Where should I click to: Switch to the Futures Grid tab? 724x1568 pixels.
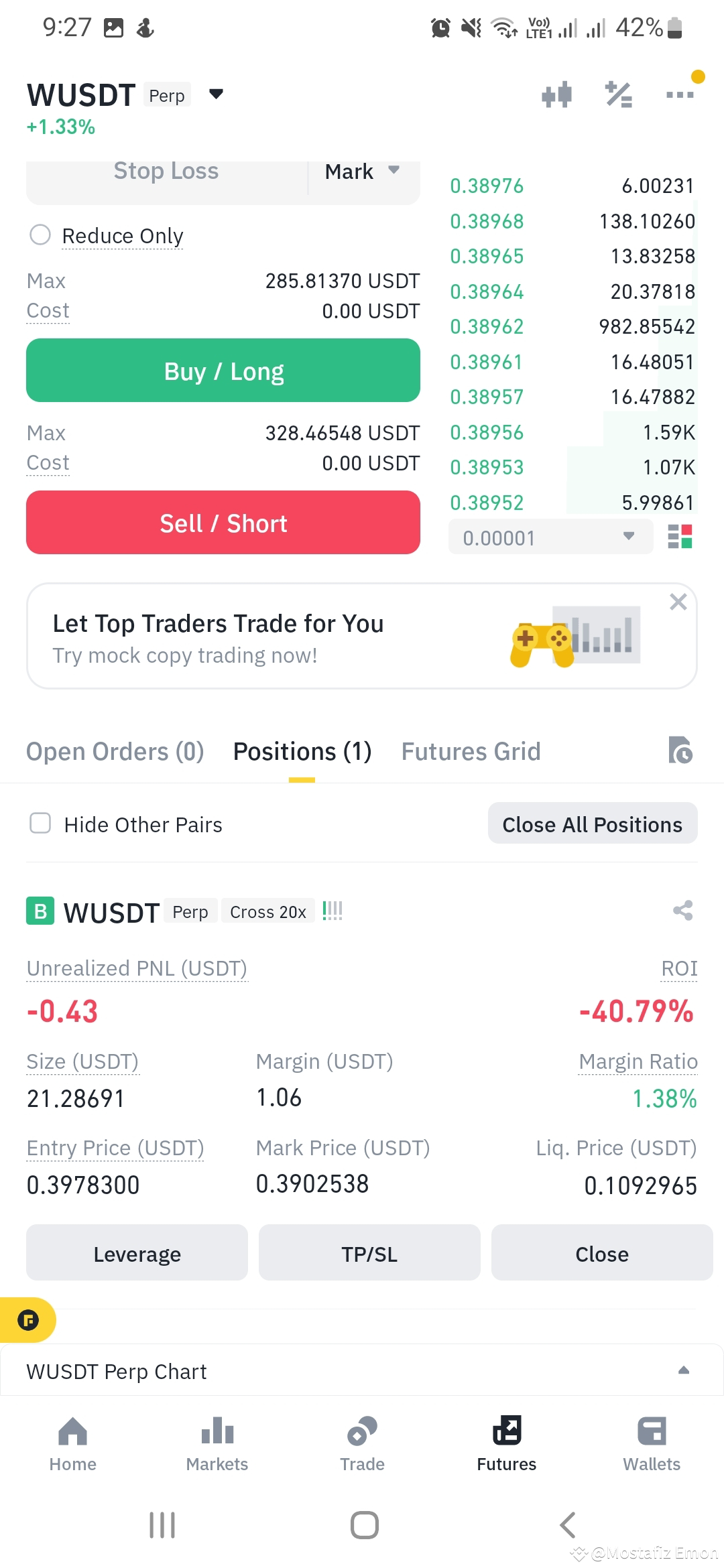pos(471,751)
